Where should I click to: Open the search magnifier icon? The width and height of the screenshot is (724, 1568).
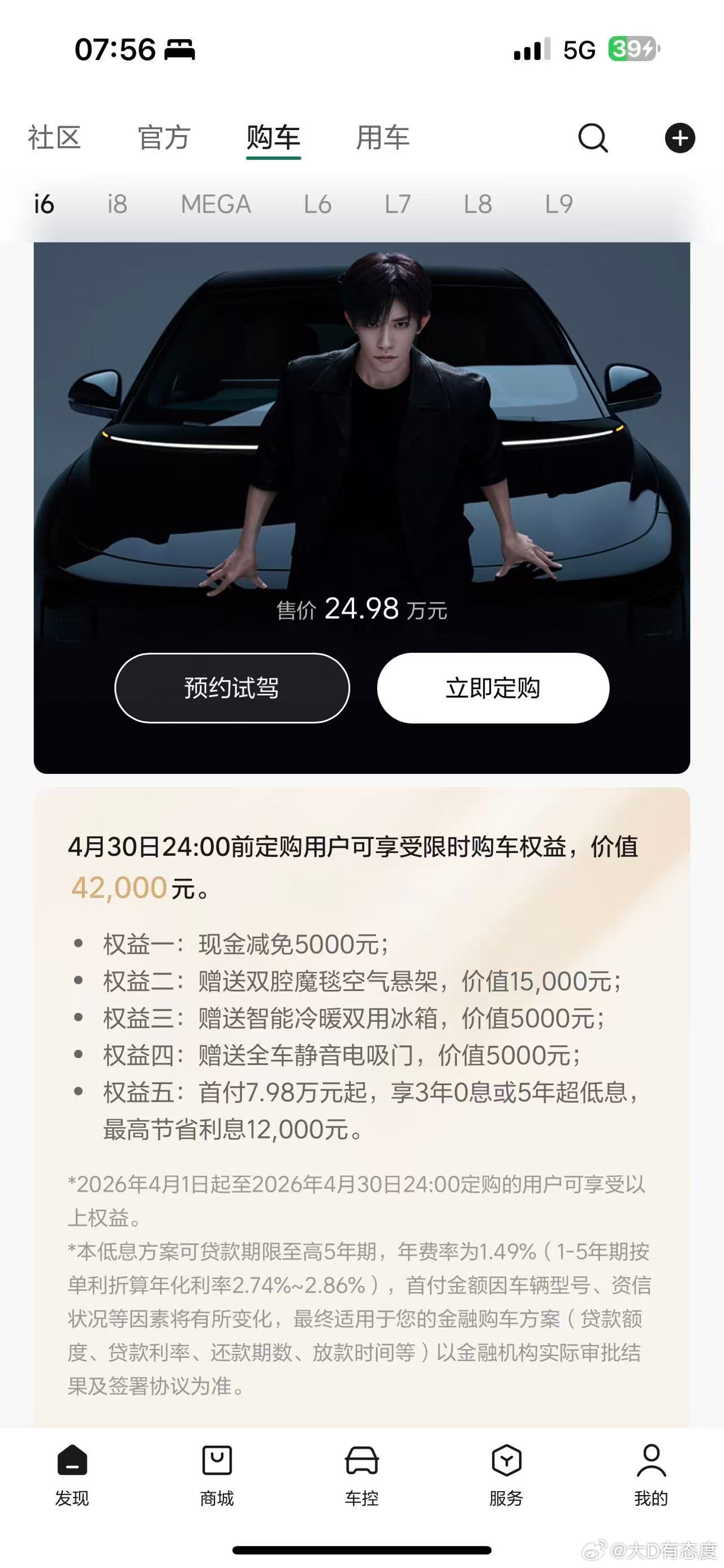click(593, 138)
